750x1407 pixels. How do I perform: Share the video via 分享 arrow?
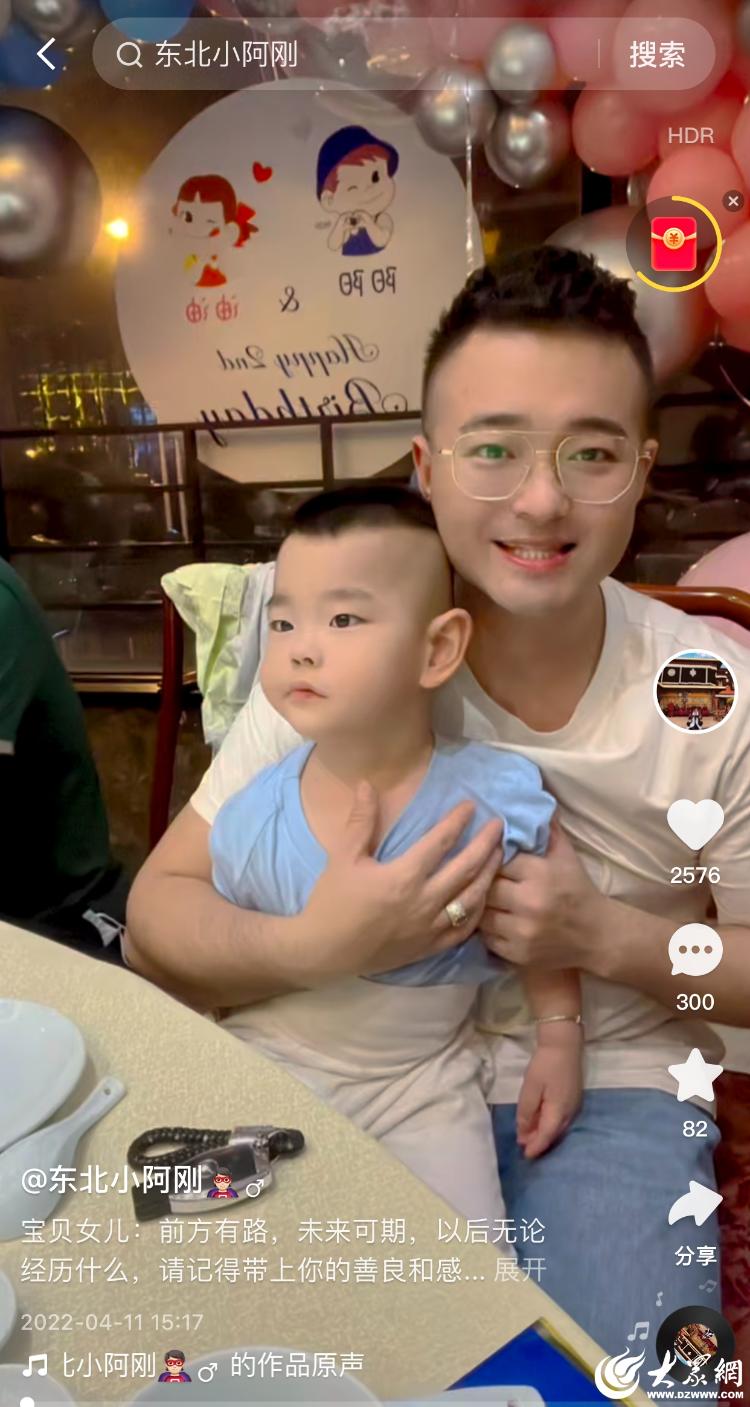tap(695, 1205)
